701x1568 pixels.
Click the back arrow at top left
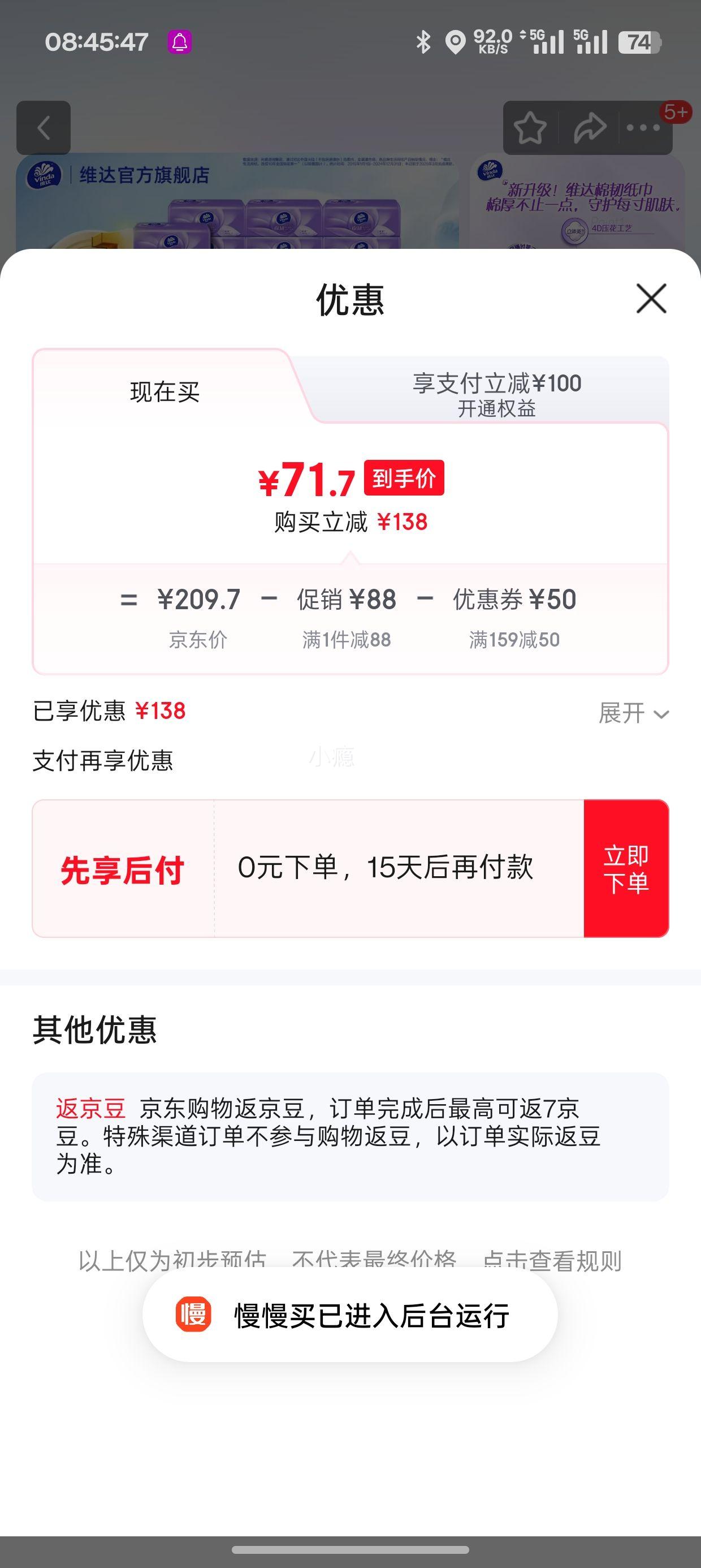tap(44, 128)
